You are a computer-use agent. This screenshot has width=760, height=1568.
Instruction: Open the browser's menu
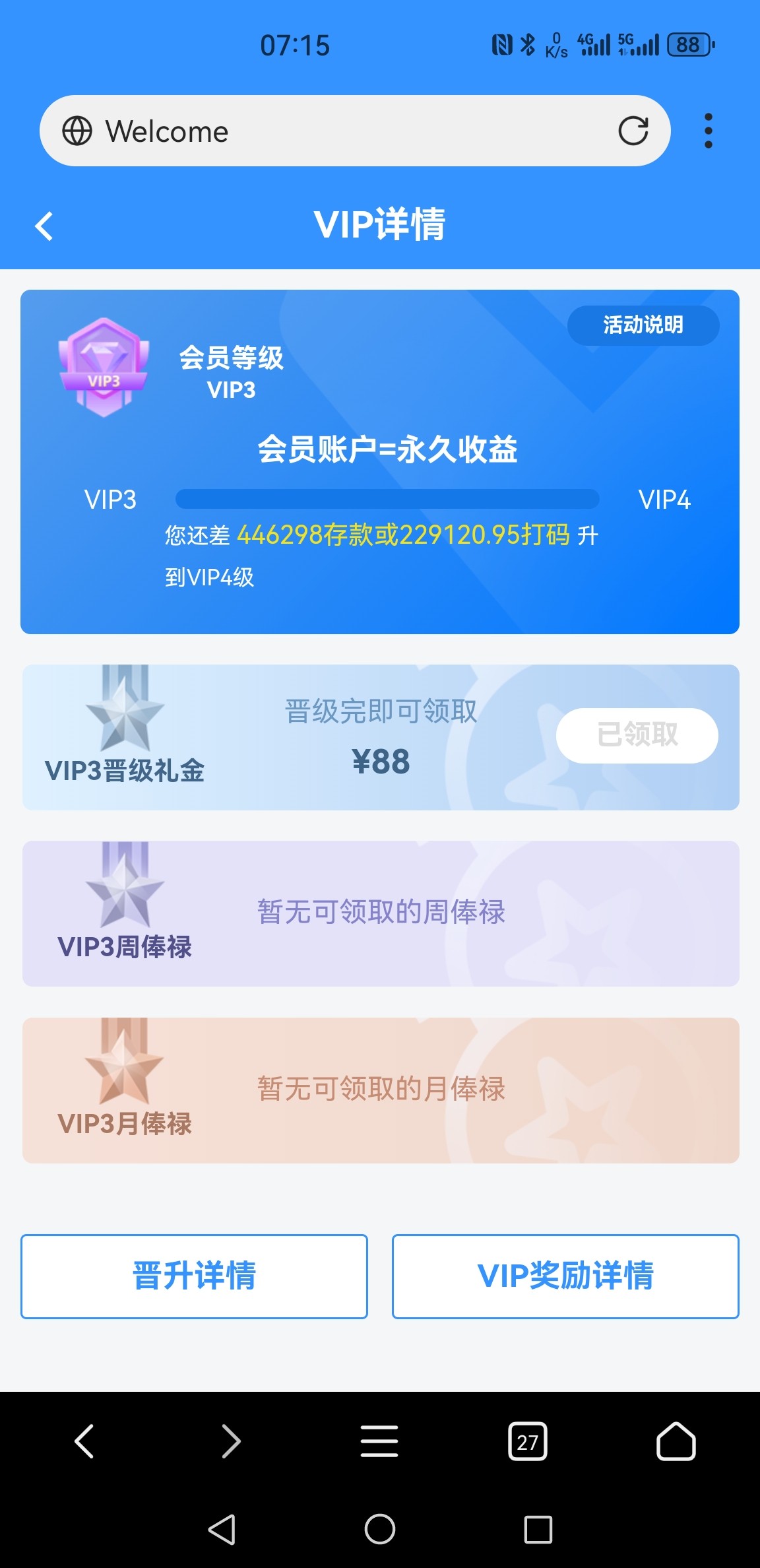pos(379,1441)
